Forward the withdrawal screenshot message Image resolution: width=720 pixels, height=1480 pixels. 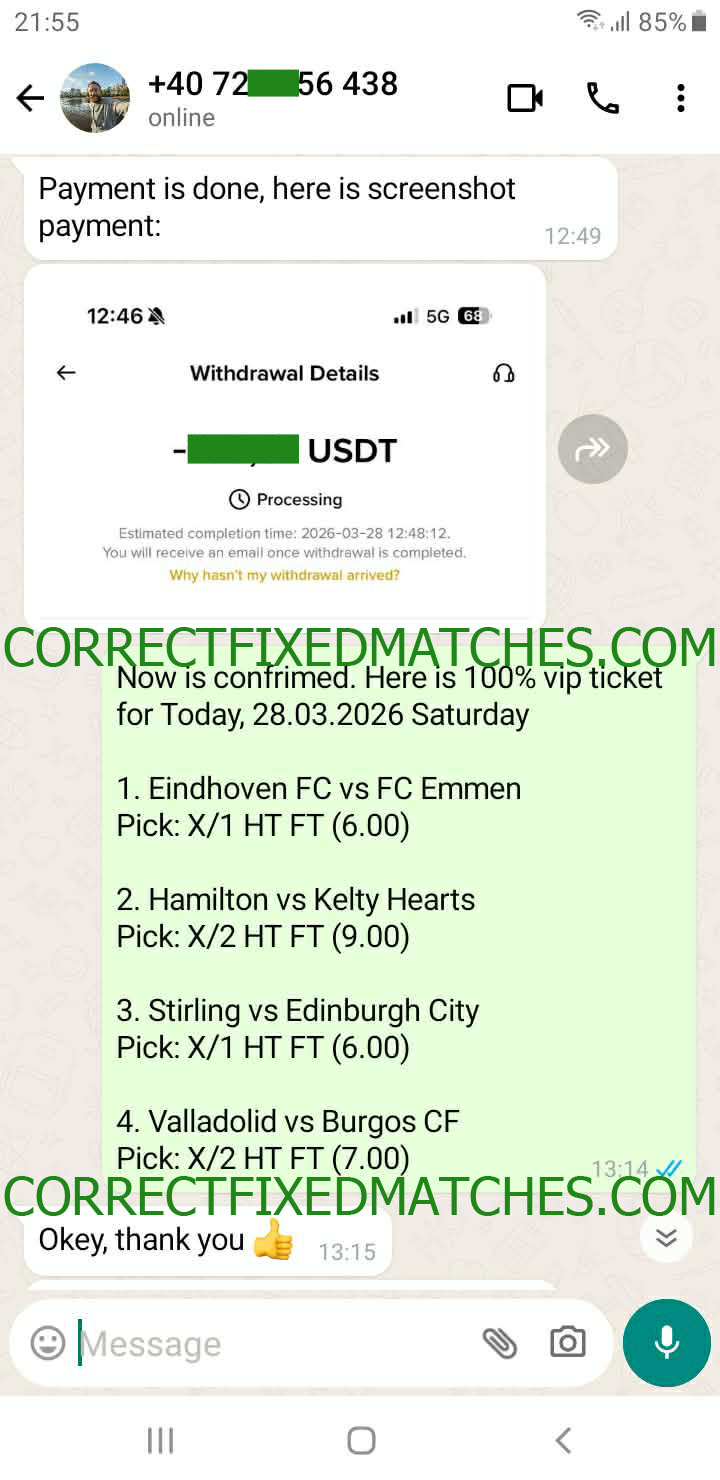click(592, 449)
